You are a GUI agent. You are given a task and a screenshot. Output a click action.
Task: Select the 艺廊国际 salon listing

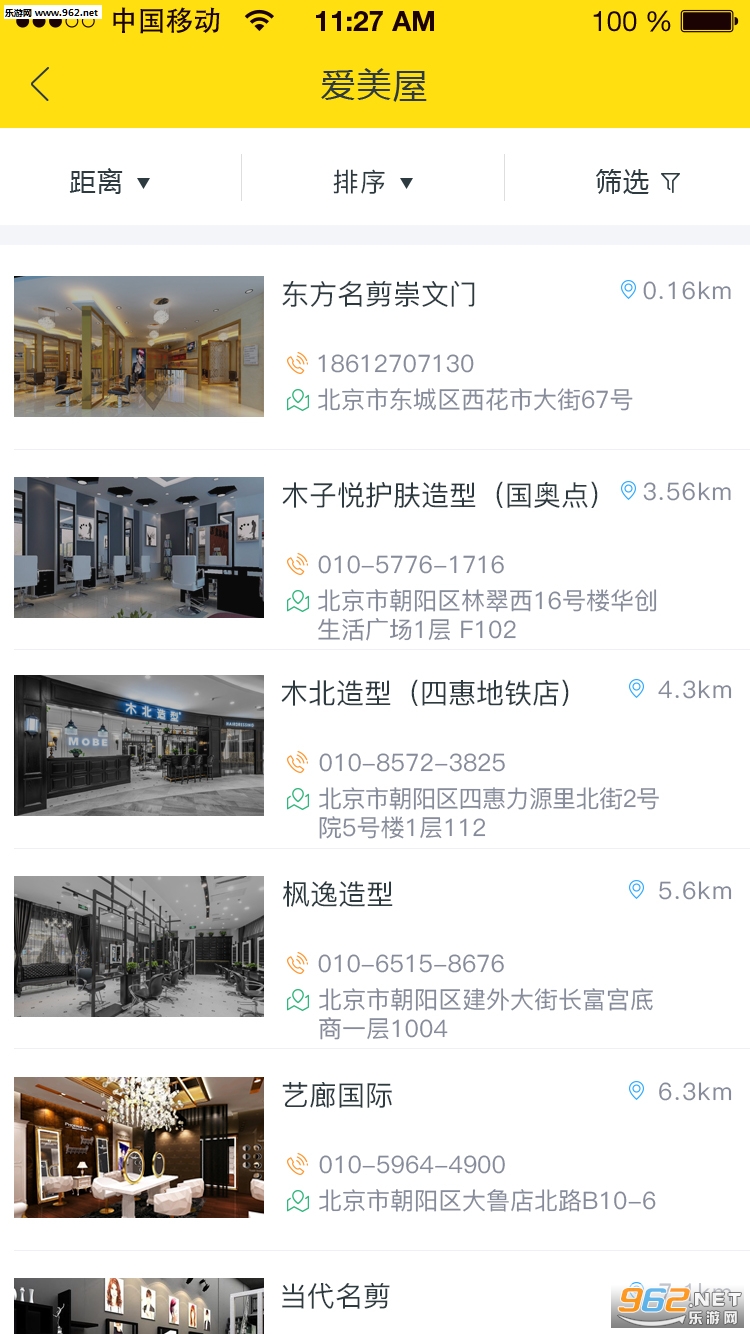click(338, 1095)
